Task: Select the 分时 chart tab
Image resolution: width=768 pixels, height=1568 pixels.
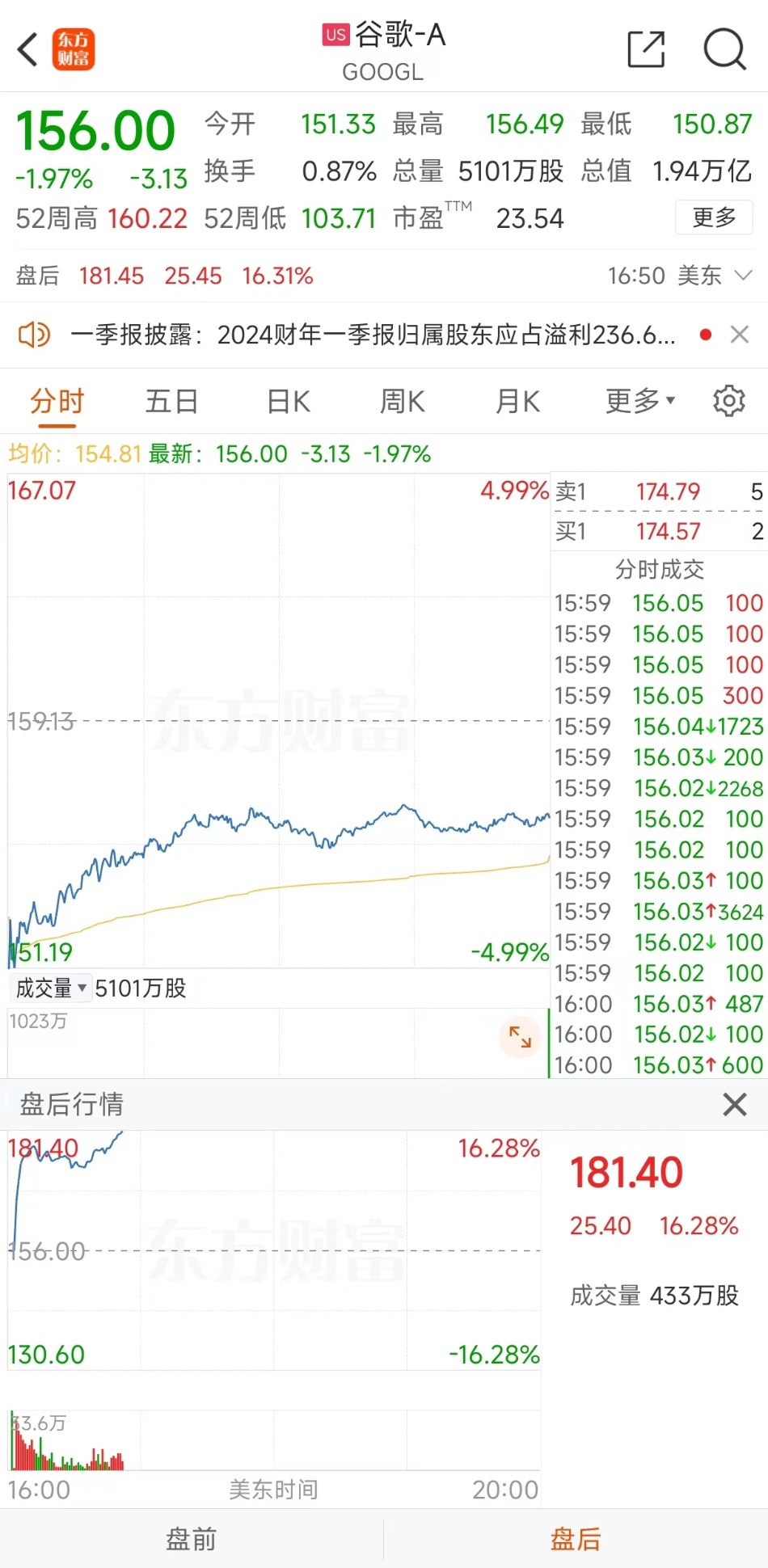Action: (57, 403)
